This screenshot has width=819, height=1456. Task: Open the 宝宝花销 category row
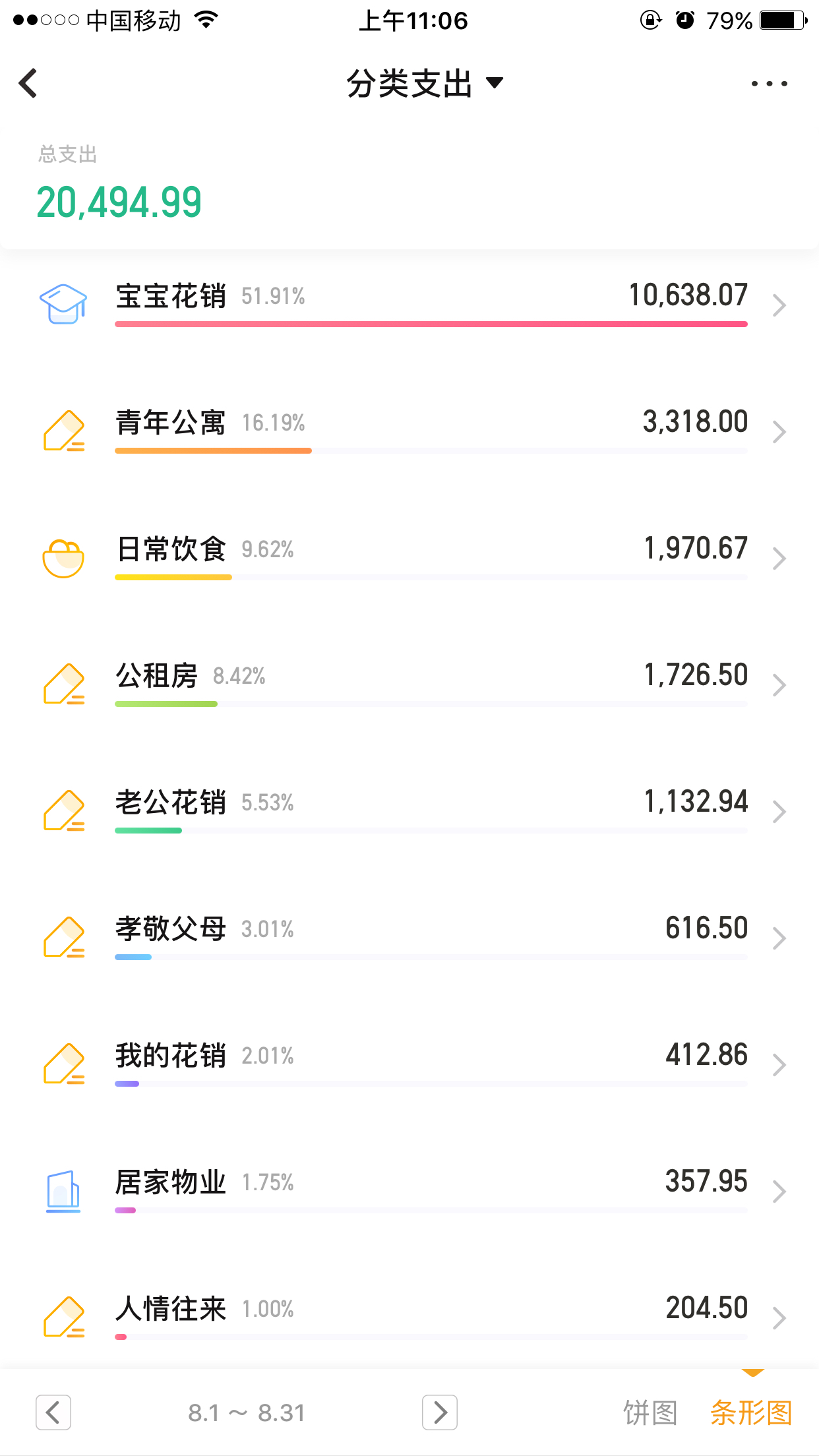click(x=409, y=305)
